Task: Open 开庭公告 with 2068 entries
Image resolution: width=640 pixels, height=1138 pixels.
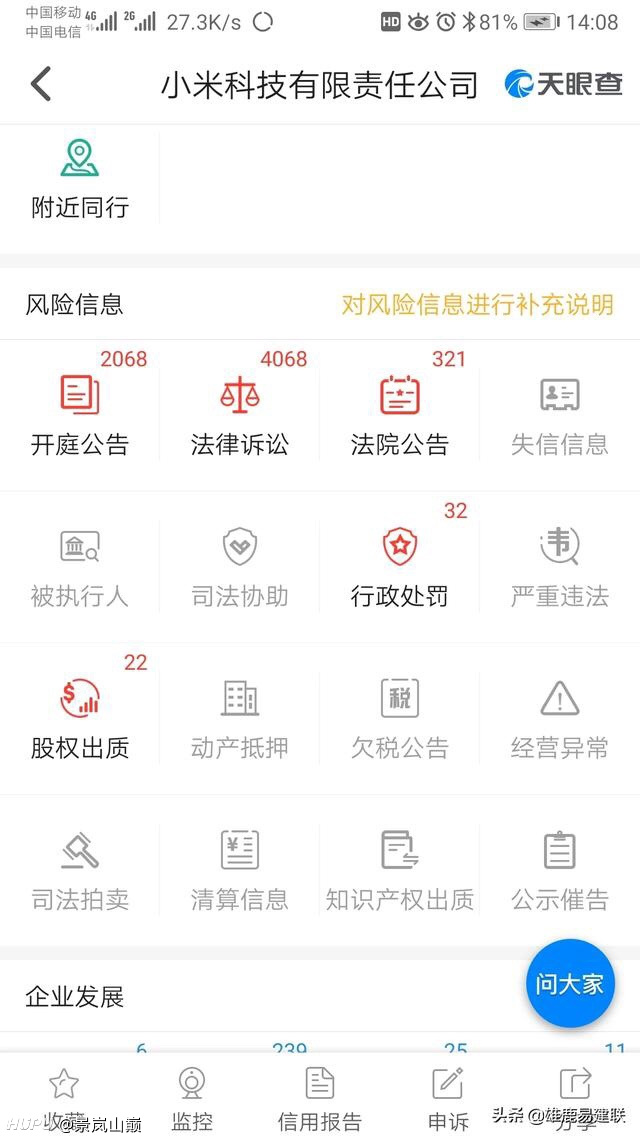Action: 80,414
